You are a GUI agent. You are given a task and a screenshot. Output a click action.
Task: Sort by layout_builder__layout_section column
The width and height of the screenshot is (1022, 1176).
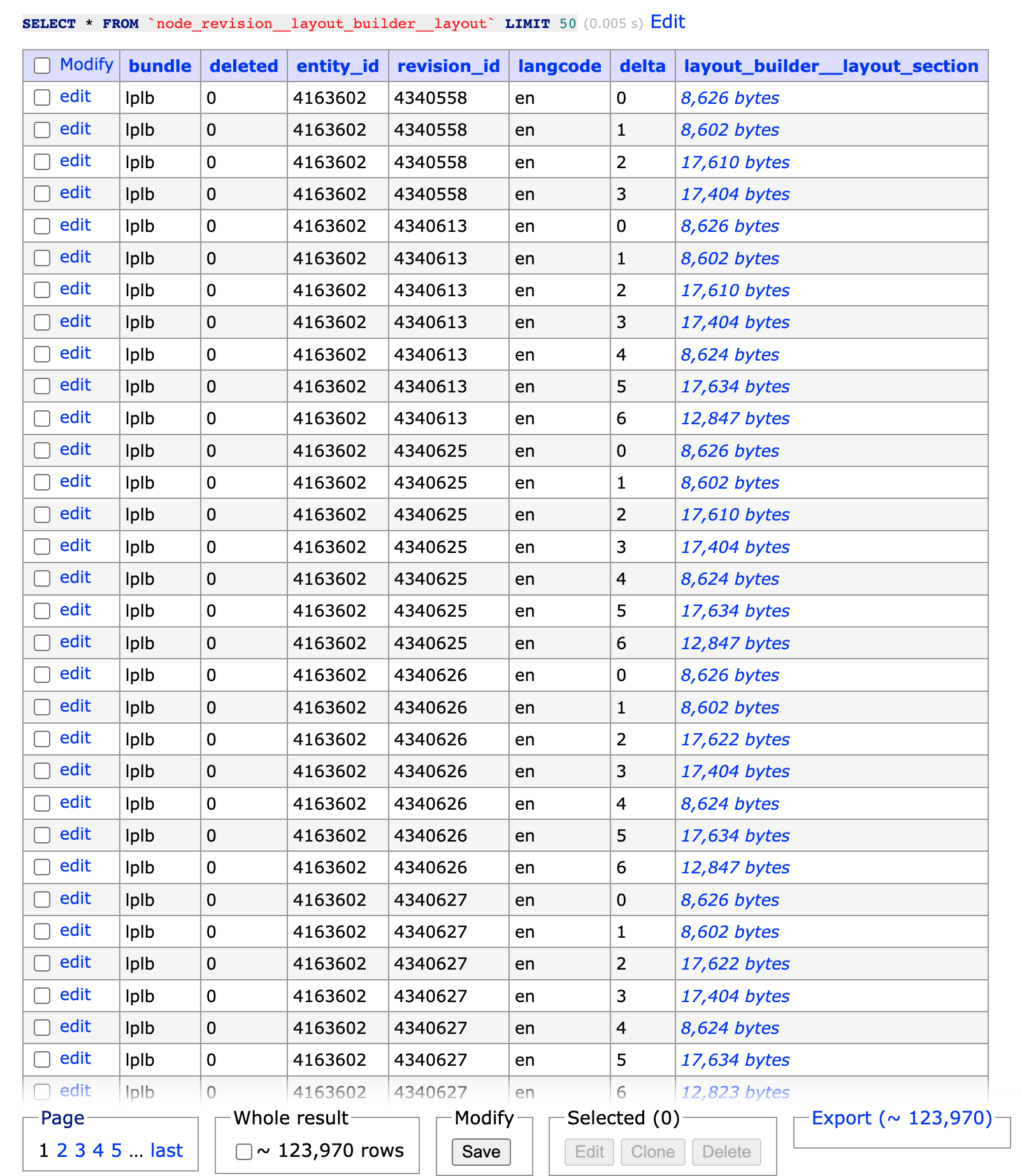click(x=831, y=66)
